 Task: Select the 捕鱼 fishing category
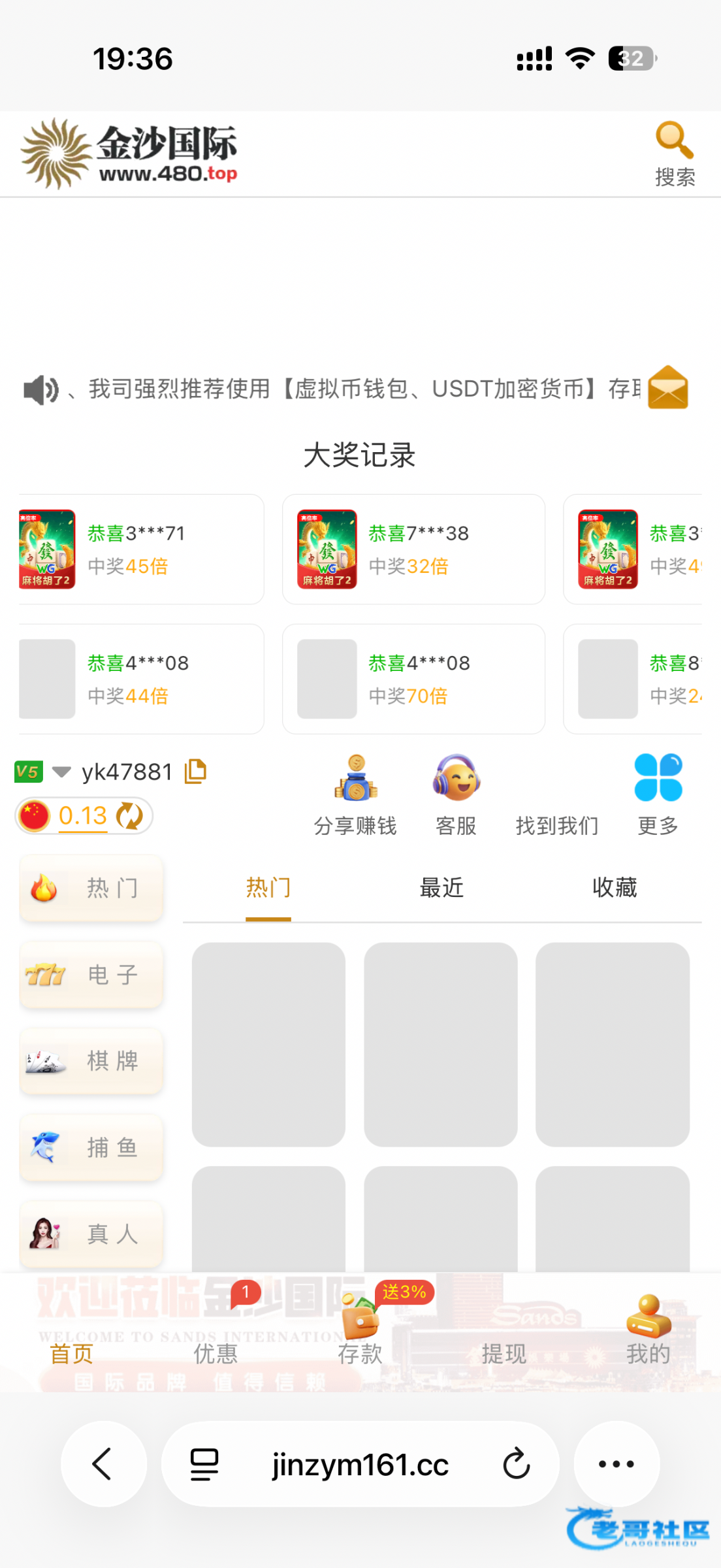pos(91,1148)
